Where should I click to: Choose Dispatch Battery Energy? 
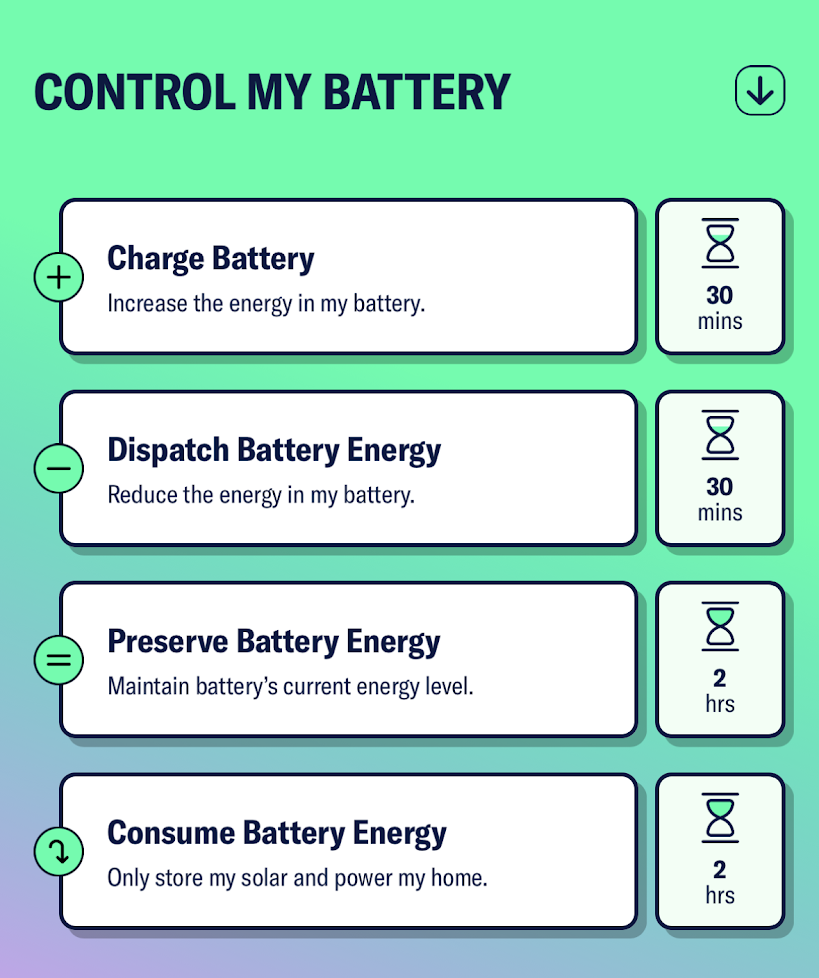tap(348, 468)
